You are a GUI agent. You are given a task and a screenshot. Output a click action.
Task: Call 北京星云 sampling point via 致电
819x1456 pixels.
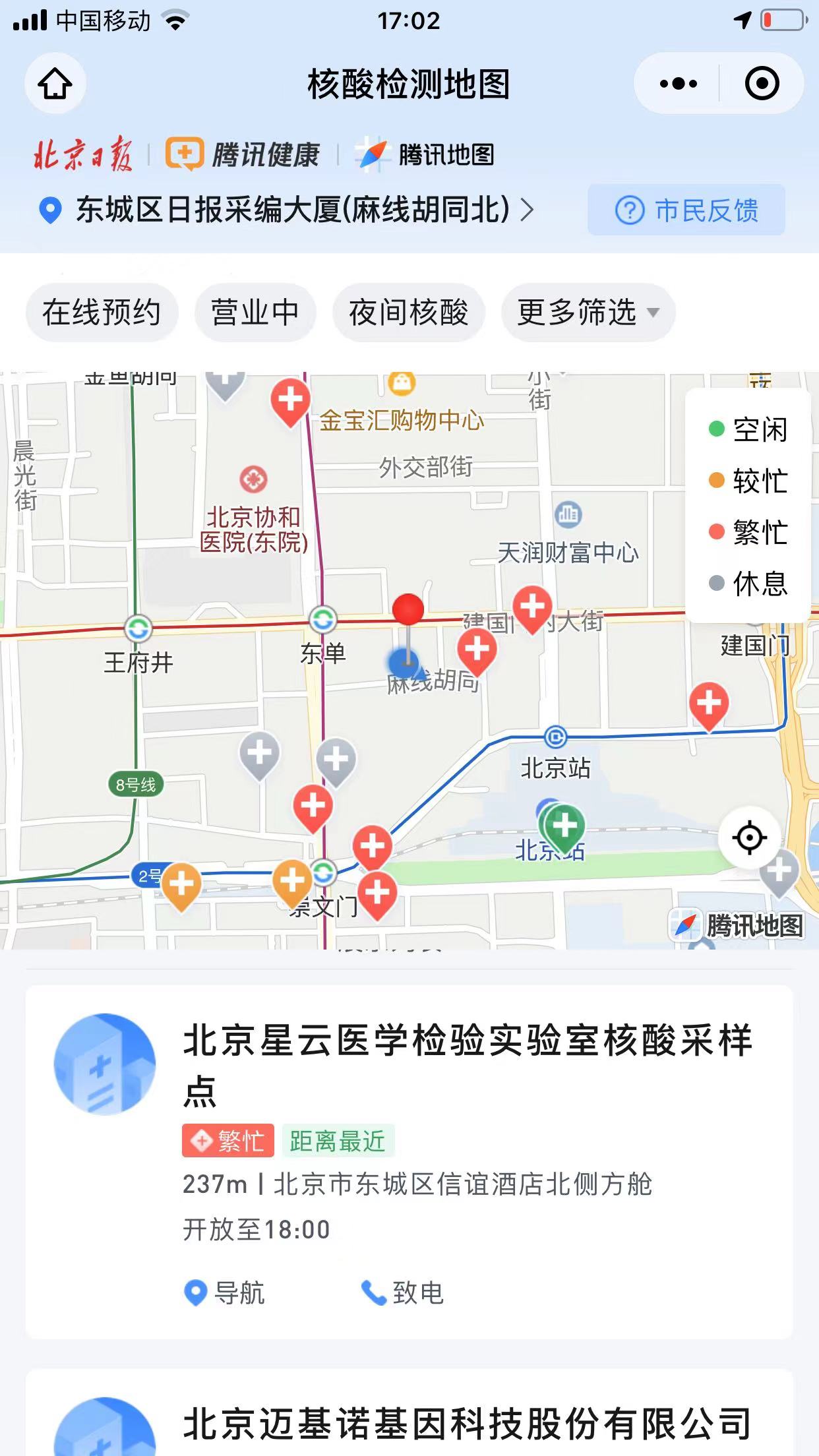pos(402,1293)
